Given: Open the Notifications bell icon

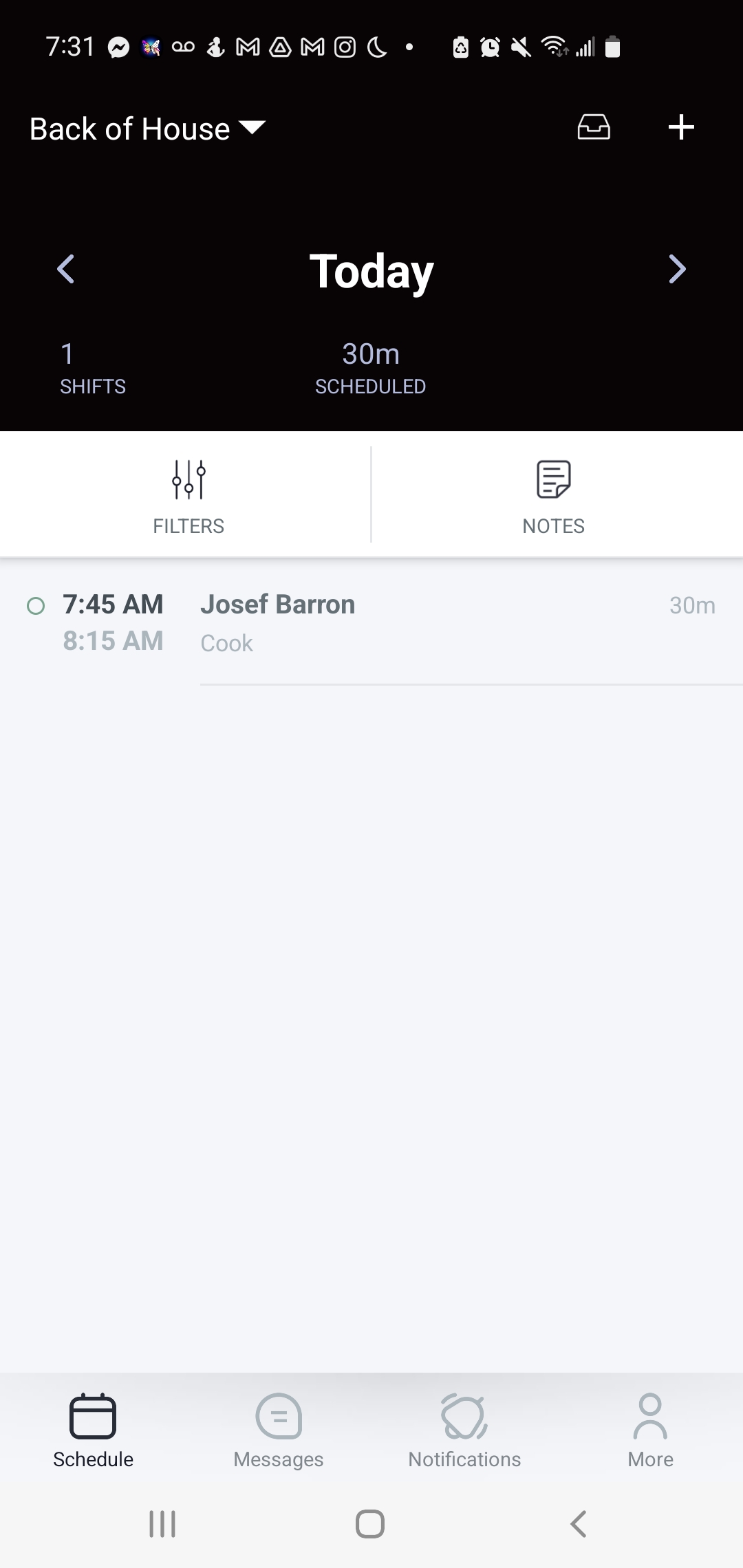Looking at the screenshot, I should 464,1417.
